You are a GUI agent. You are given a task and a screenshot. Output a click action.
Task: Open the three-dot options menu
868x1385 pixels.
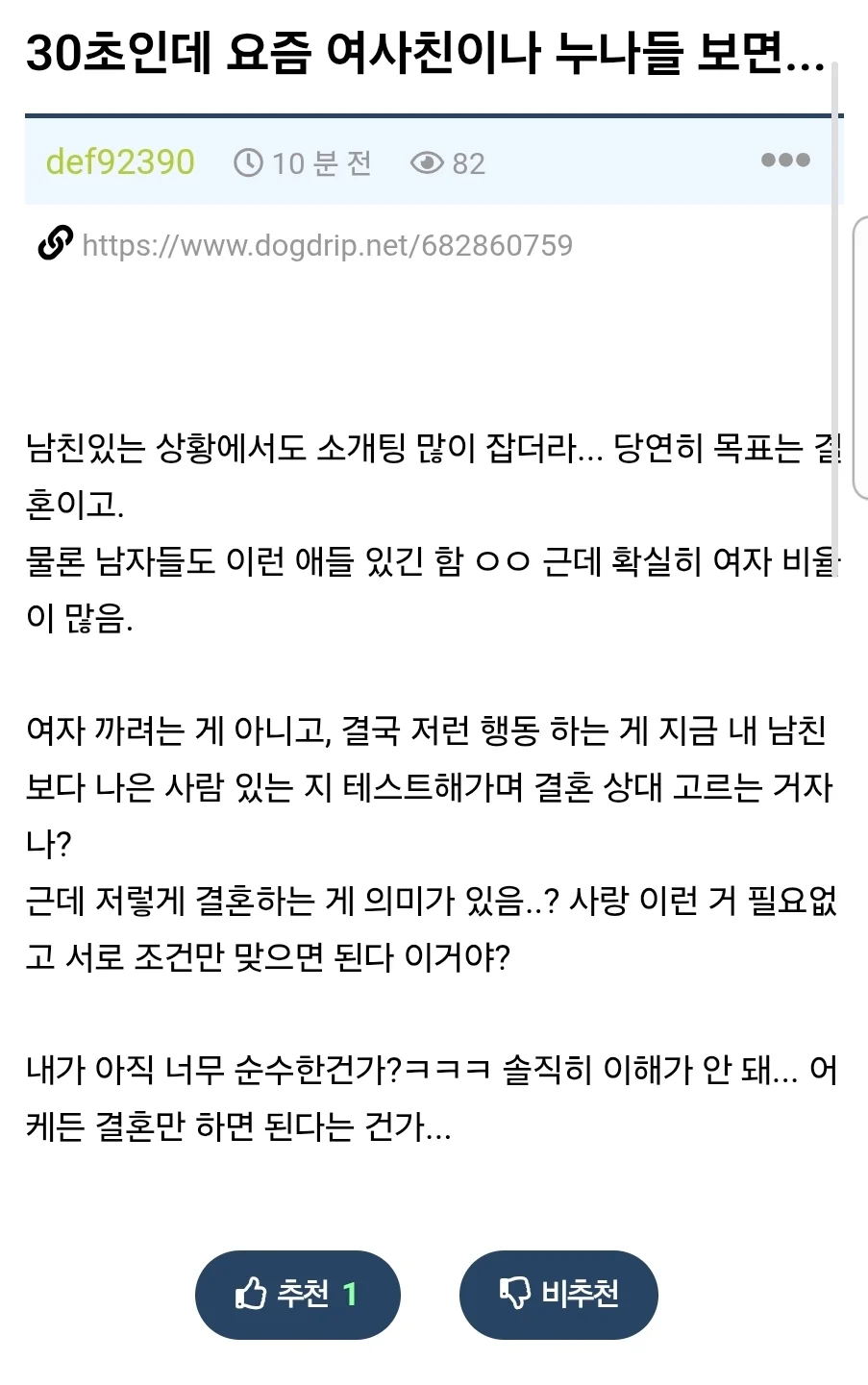click(x=783, y=161)
